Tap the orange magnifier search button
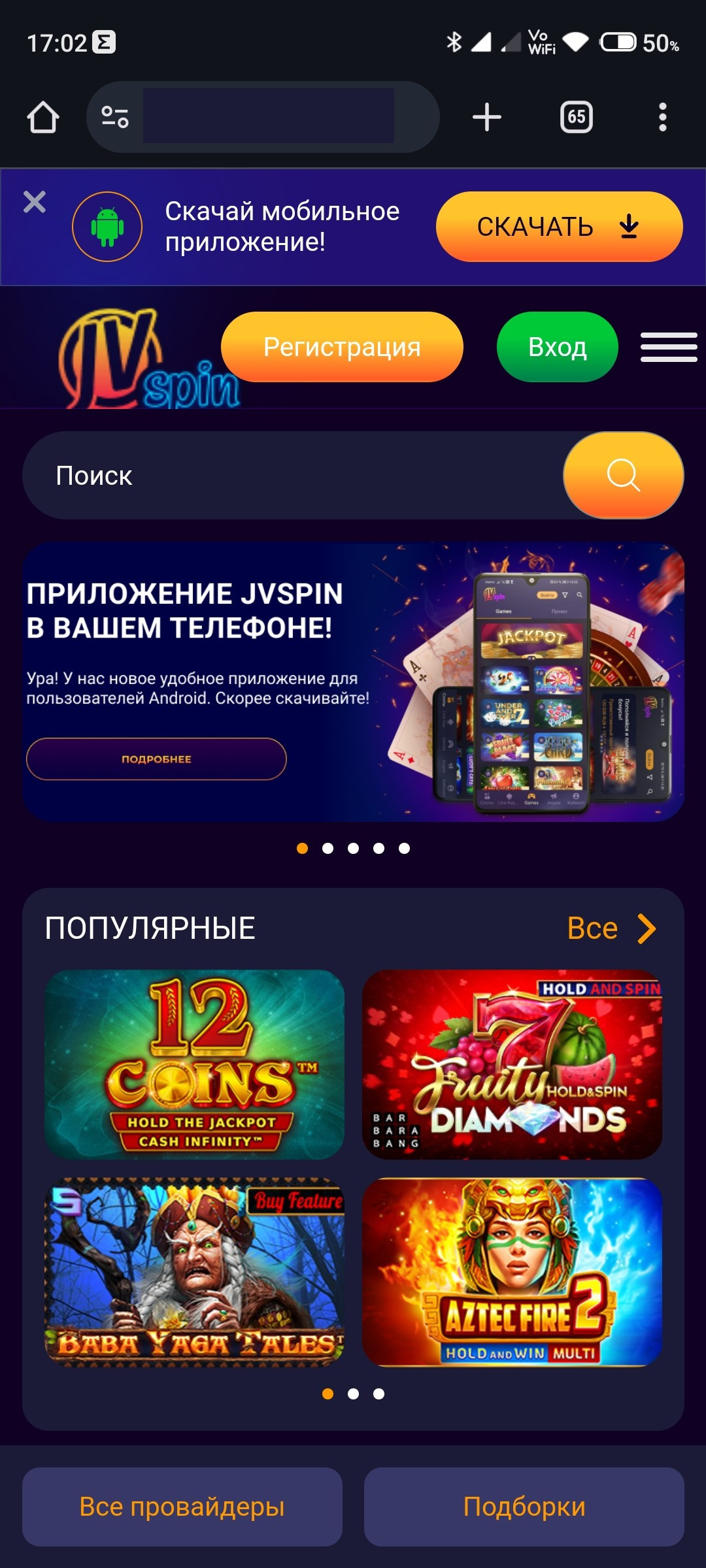Image resolution: width=706 pixels, height=1568 pixels. pos(623,476)
